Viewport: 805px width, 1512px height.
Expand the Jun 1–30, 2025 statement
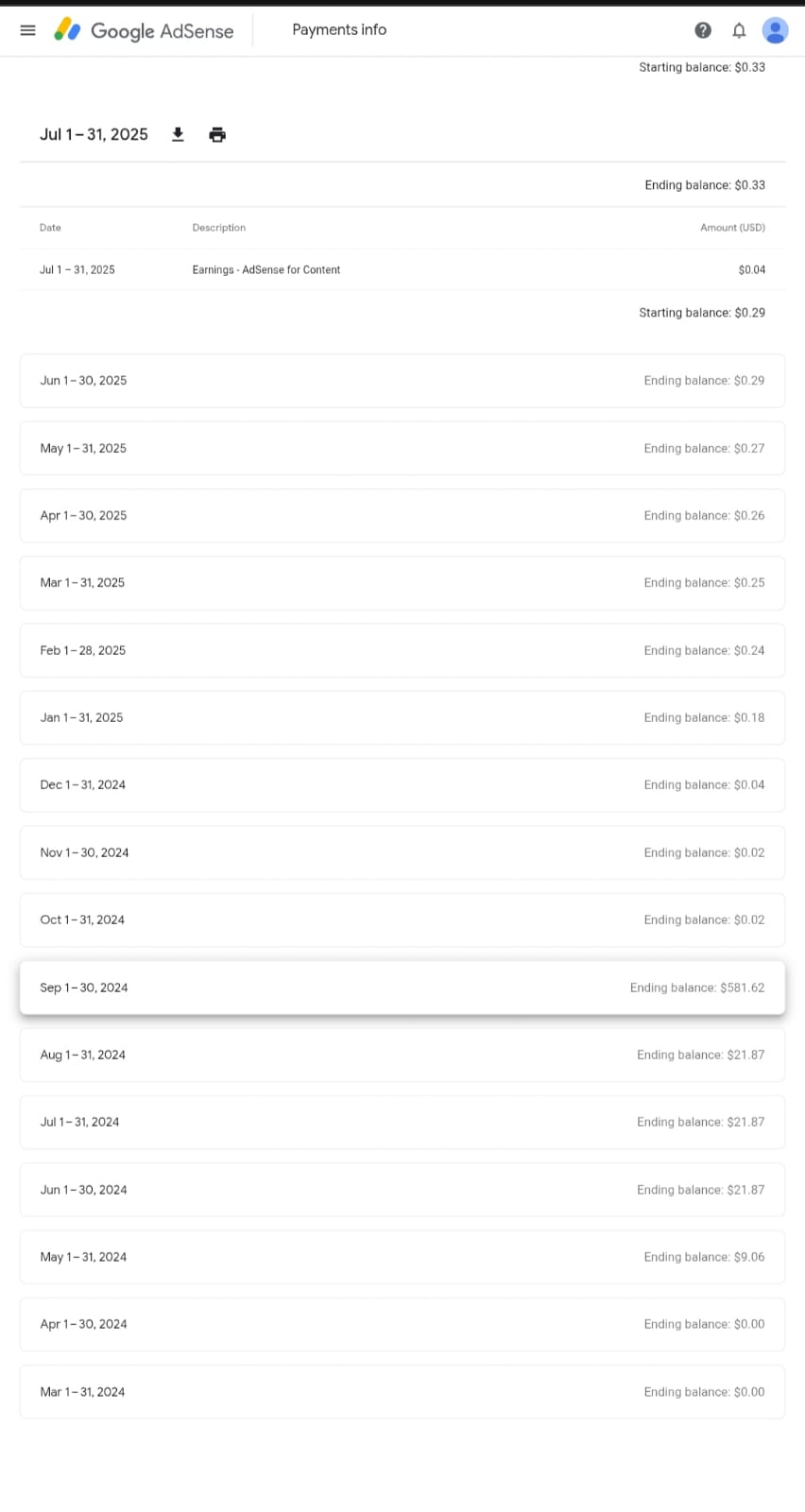(x=402, y=381)
